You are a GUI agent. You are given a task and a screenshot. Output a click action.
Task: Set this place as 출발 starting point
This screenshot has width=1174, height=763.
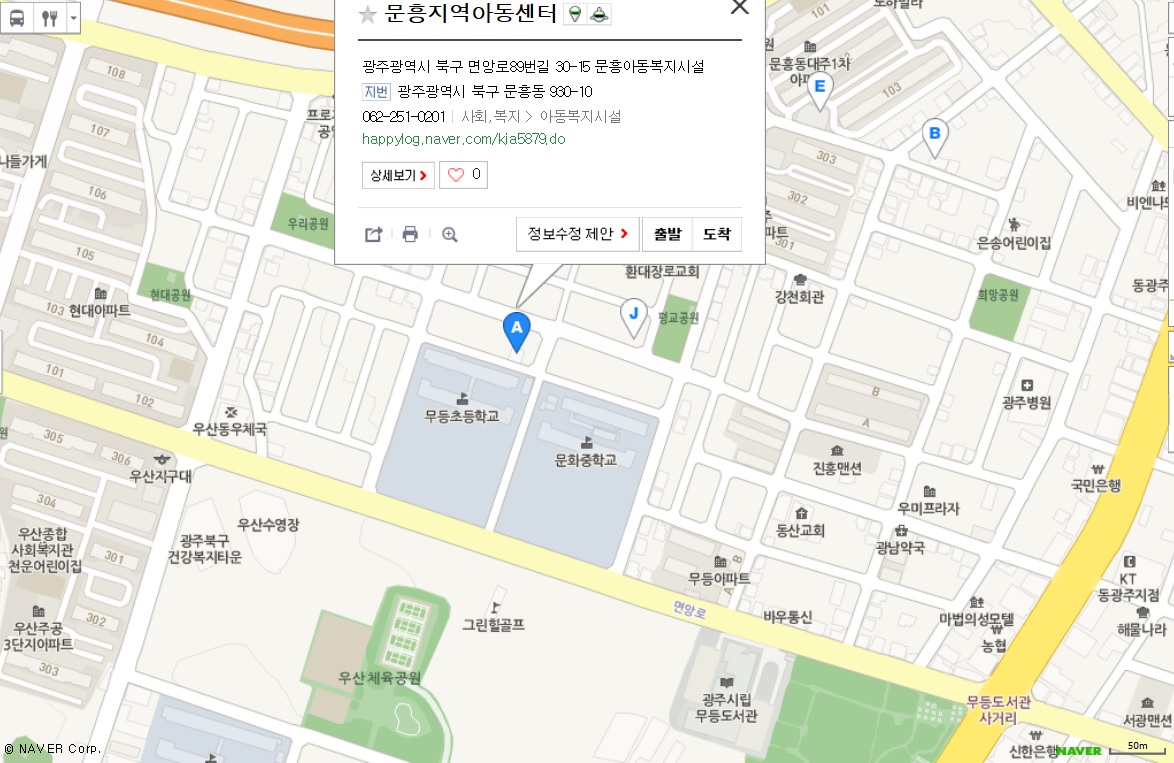pyautogui.click(x=667, y=234)
